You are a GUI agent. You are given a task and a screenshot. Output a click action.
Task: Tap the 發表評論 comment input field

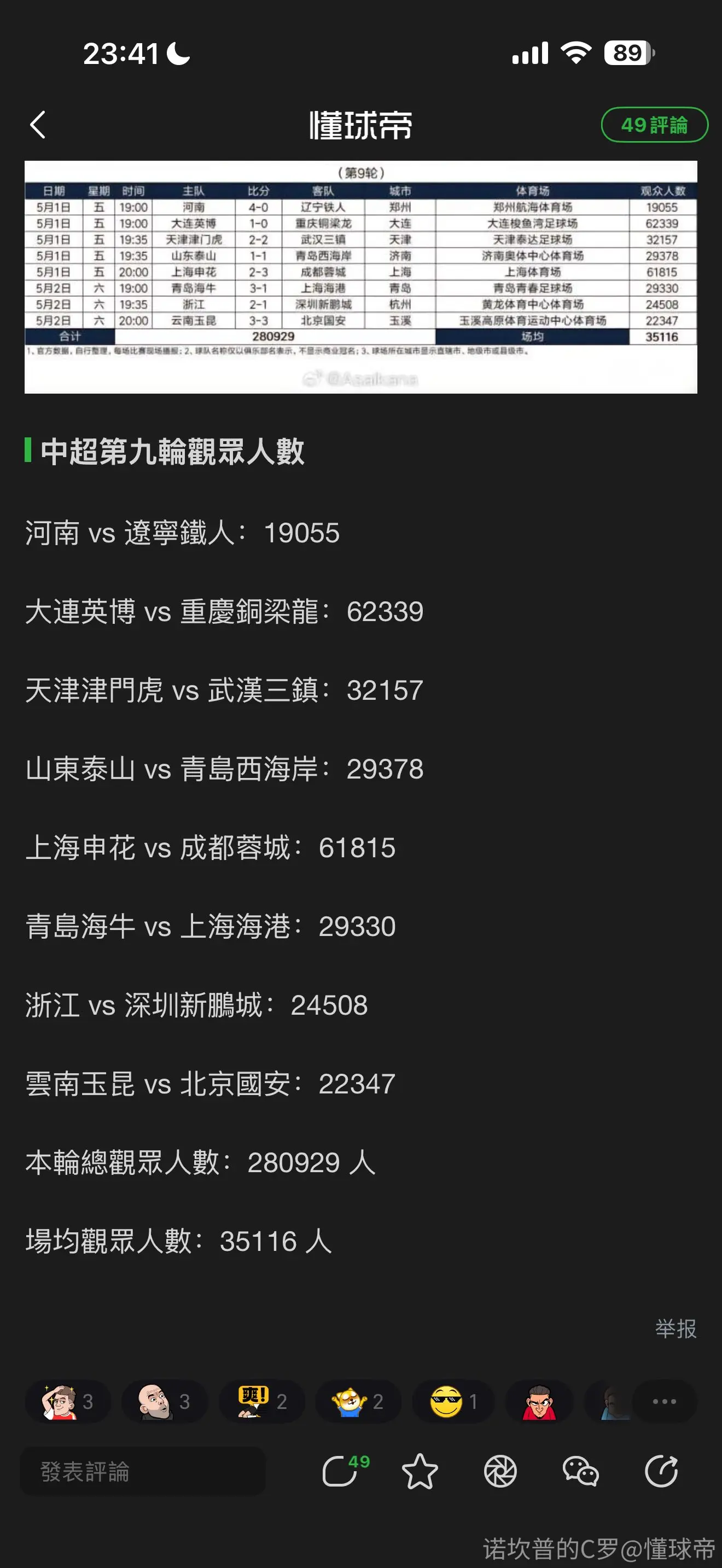click(142, 1472)
